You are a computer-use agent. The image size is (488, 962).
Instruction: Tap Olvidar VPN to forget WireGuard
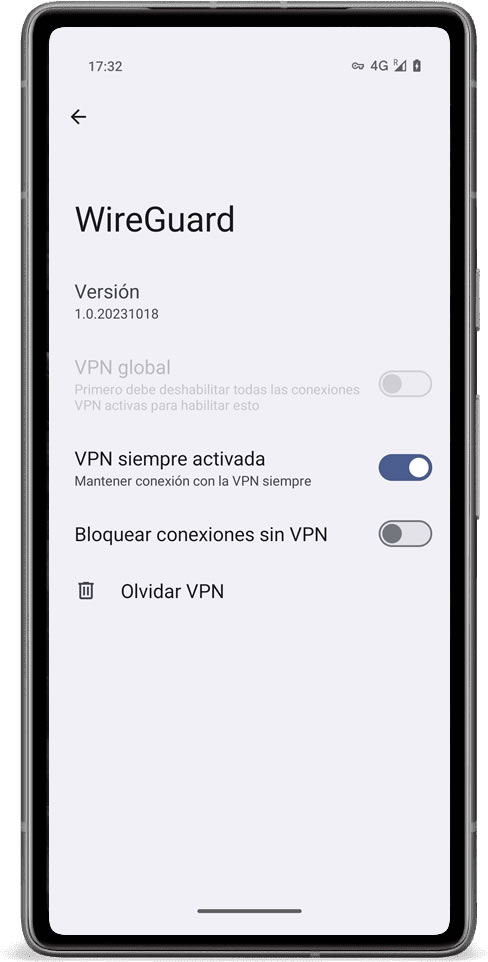click(172, 591)
